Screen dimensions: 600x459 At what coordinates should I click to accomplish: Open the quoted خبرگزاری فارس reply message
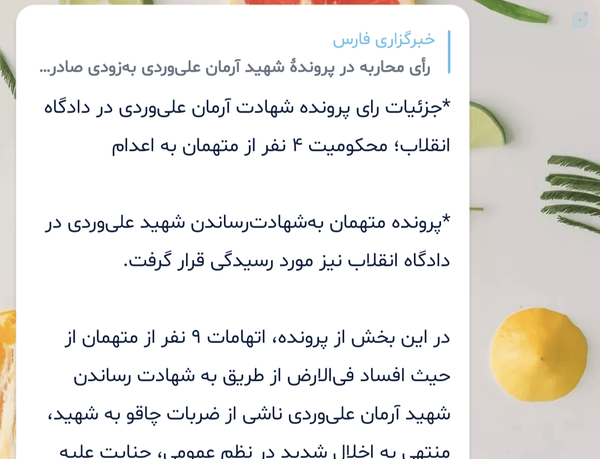coord(245,53)
